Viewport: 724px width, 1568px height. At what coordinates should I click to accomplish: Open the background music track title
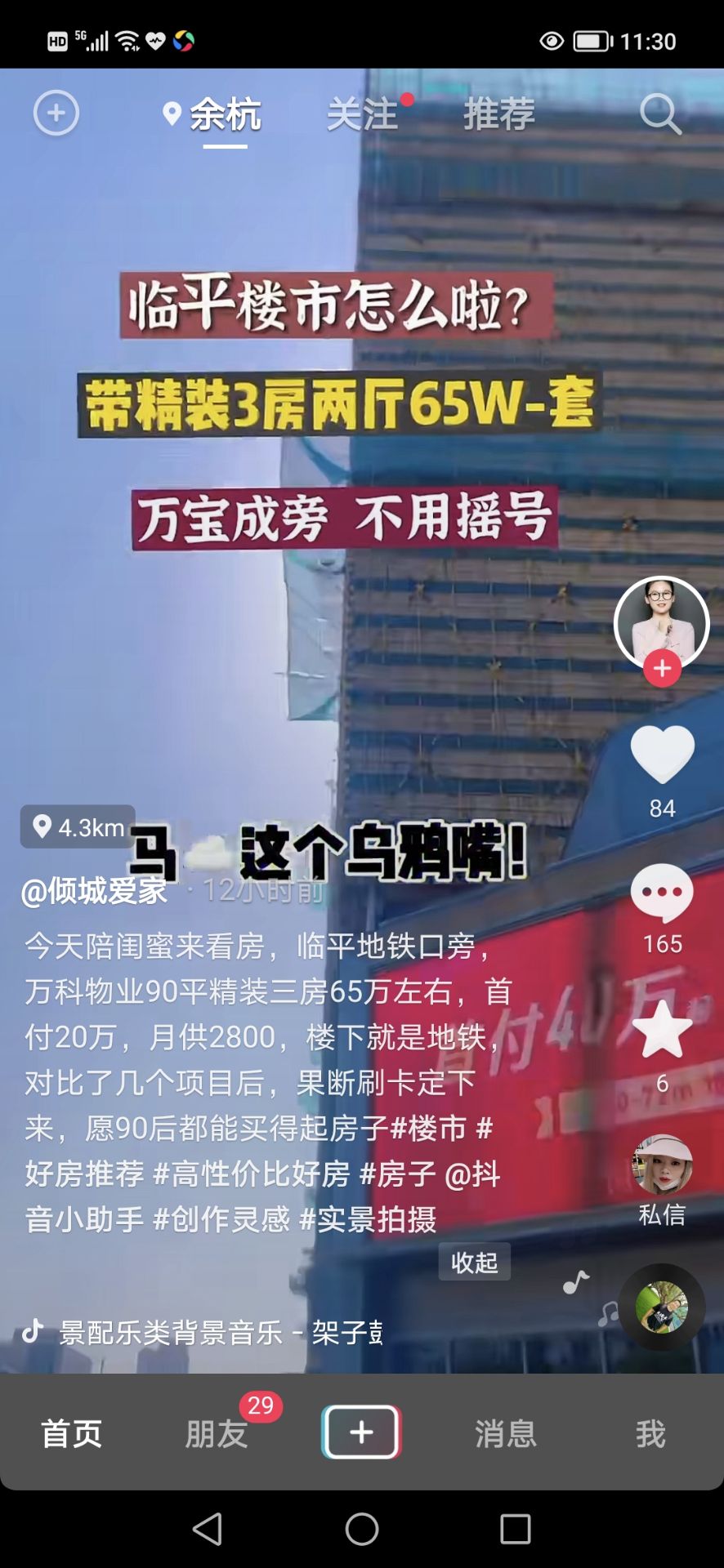point(221,1333)
